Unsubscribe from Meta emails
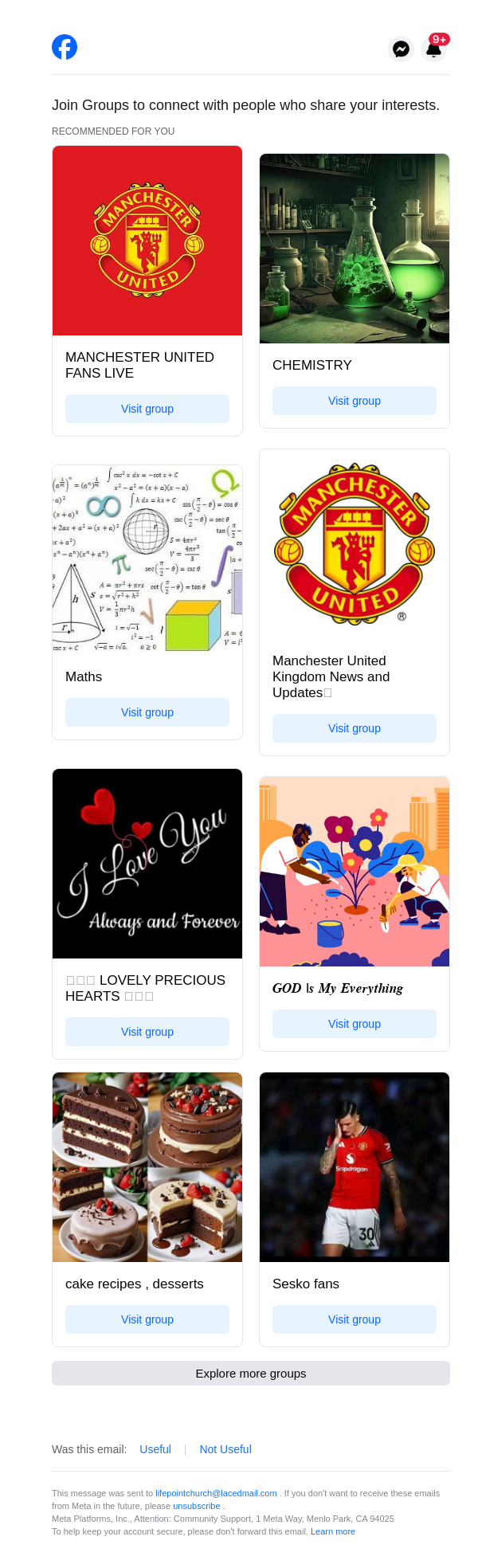The height and width of the screenshot is (1568, 478). point(197,1506)
